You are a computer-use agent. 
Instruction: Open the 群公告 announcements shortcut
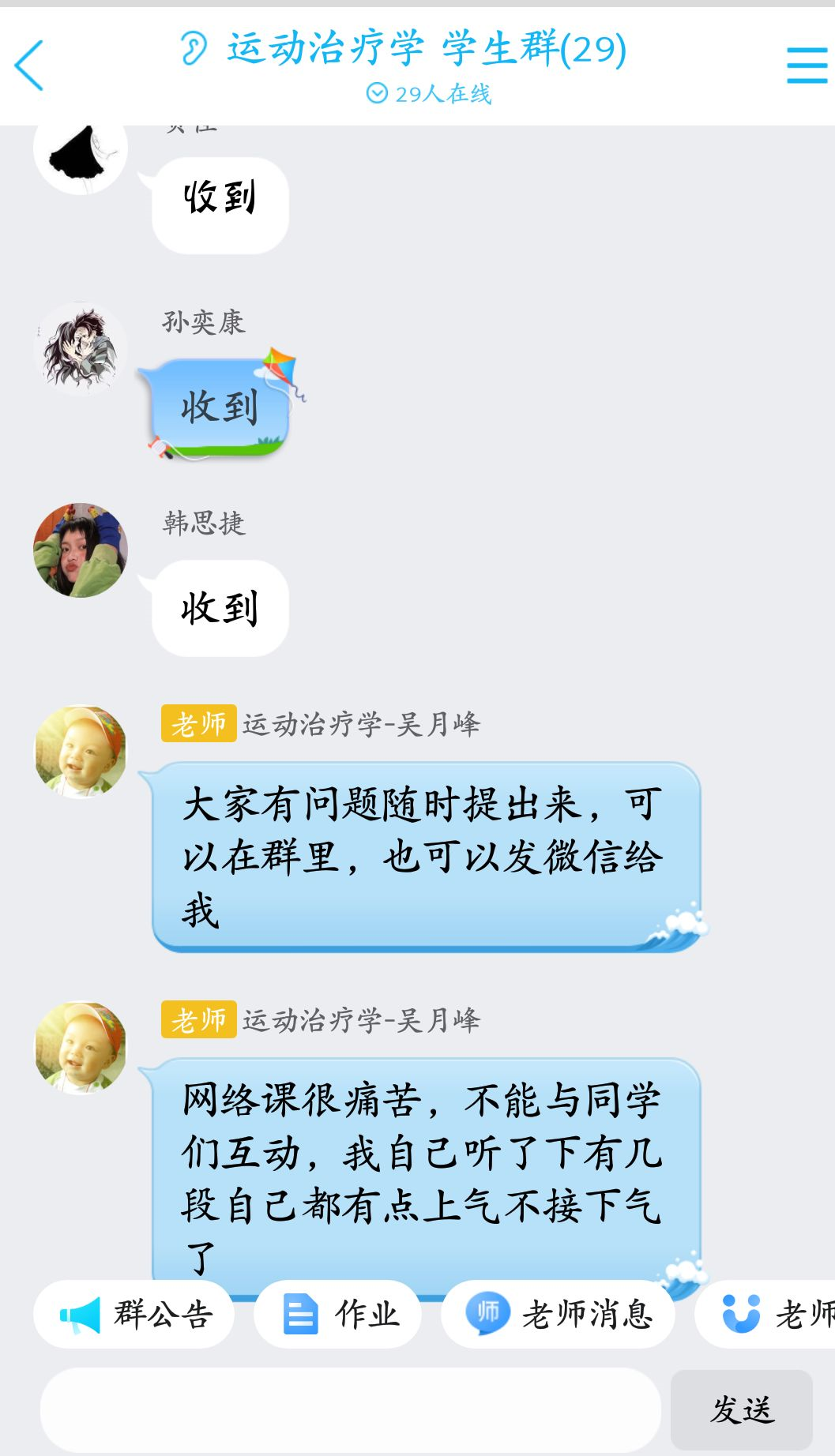coord(134,1315)
